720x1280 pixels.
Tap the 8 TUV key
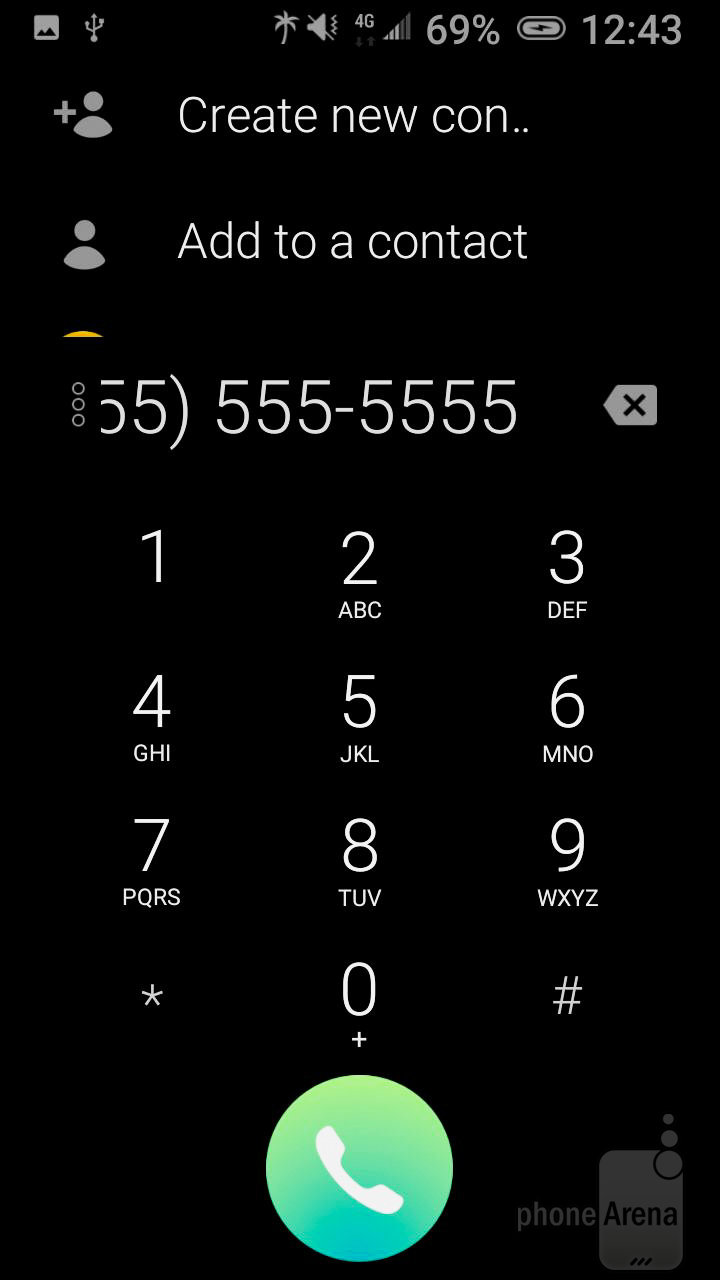360,860
